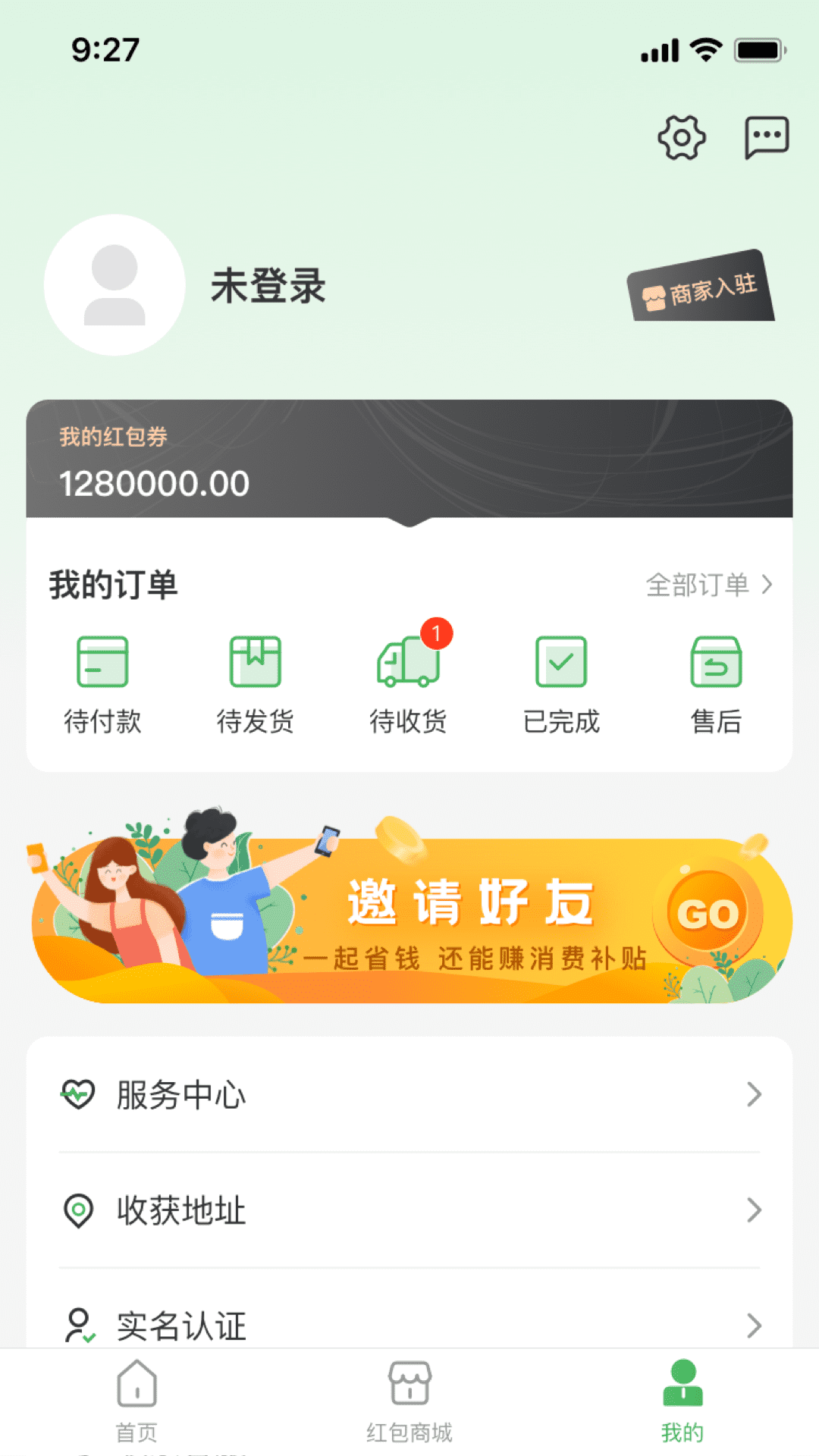Screen dimensions: 819x1456
Task: Open the 商家入驻 merchant badge
Action: pos(701,288)
